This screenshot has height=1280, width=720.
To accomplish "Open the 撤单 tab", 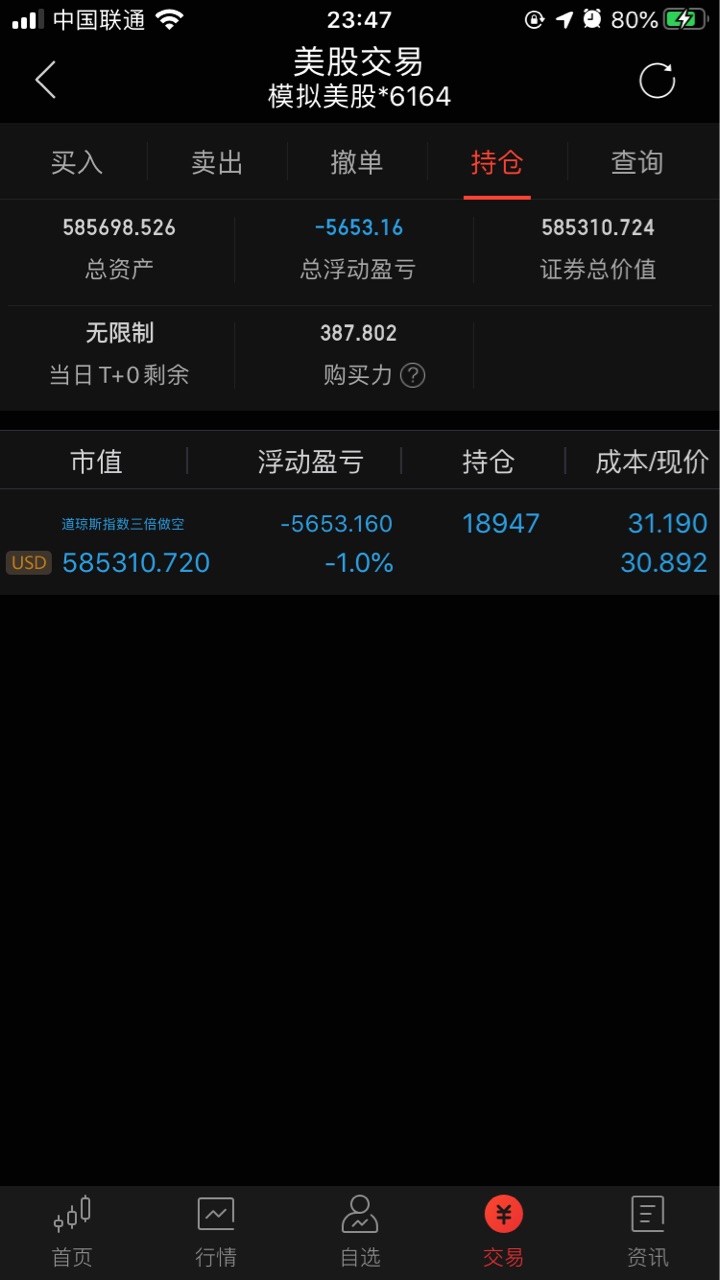I will click(357, 162).
